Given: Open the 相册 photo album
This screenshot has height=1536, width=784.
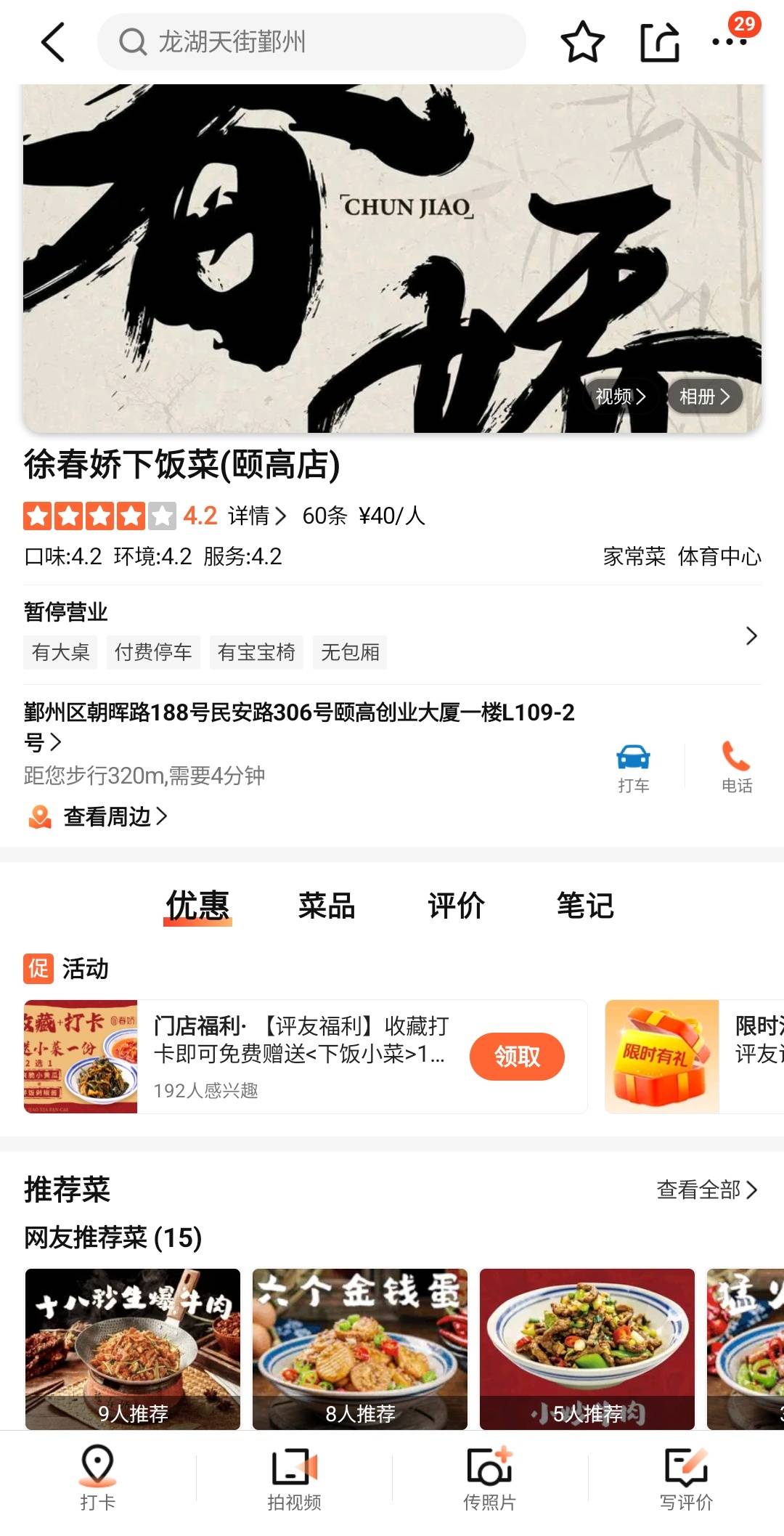Looking at the screenshot, I should 703,397.
